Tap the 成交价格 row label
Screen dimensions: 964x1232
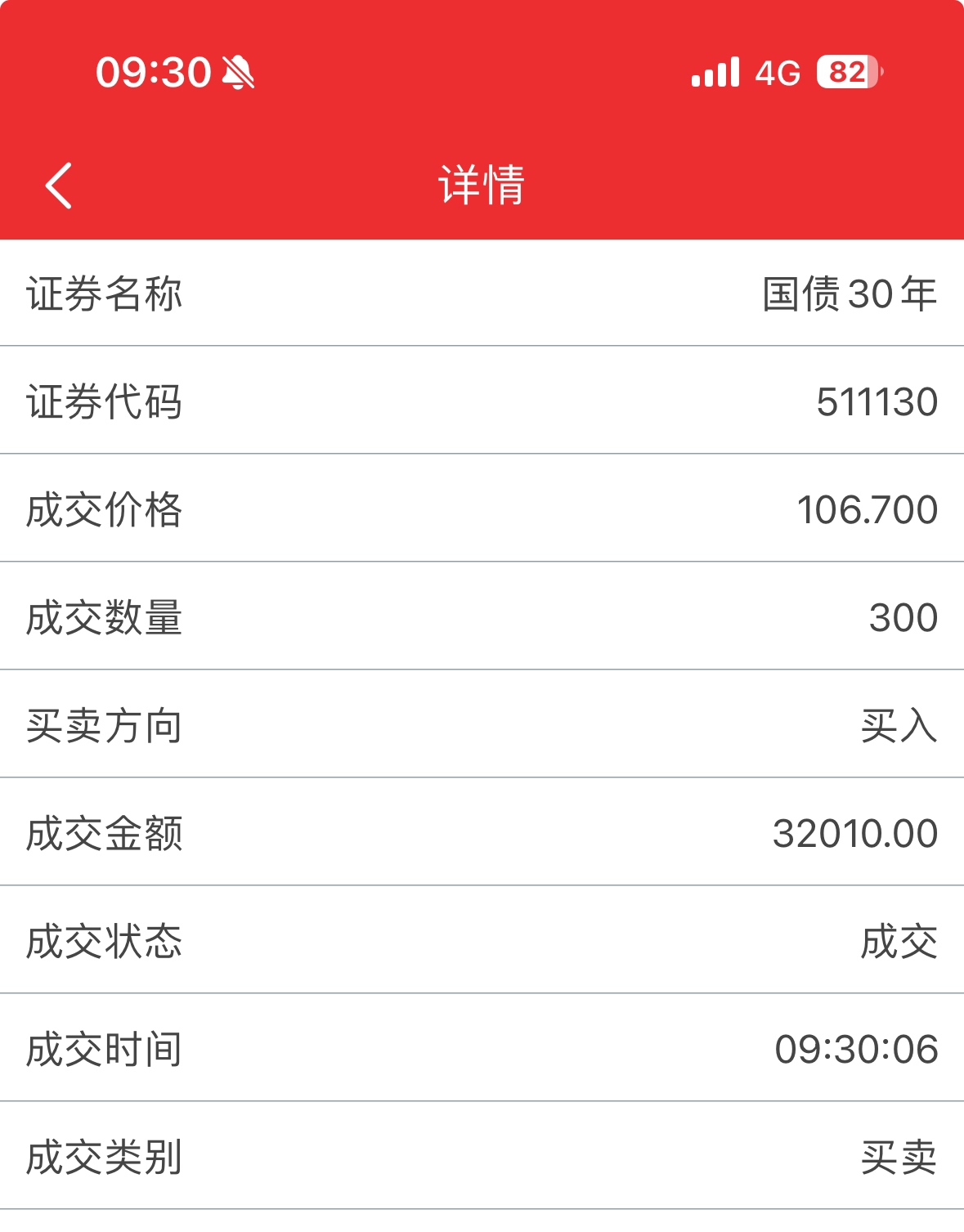[x=106, y=509]
